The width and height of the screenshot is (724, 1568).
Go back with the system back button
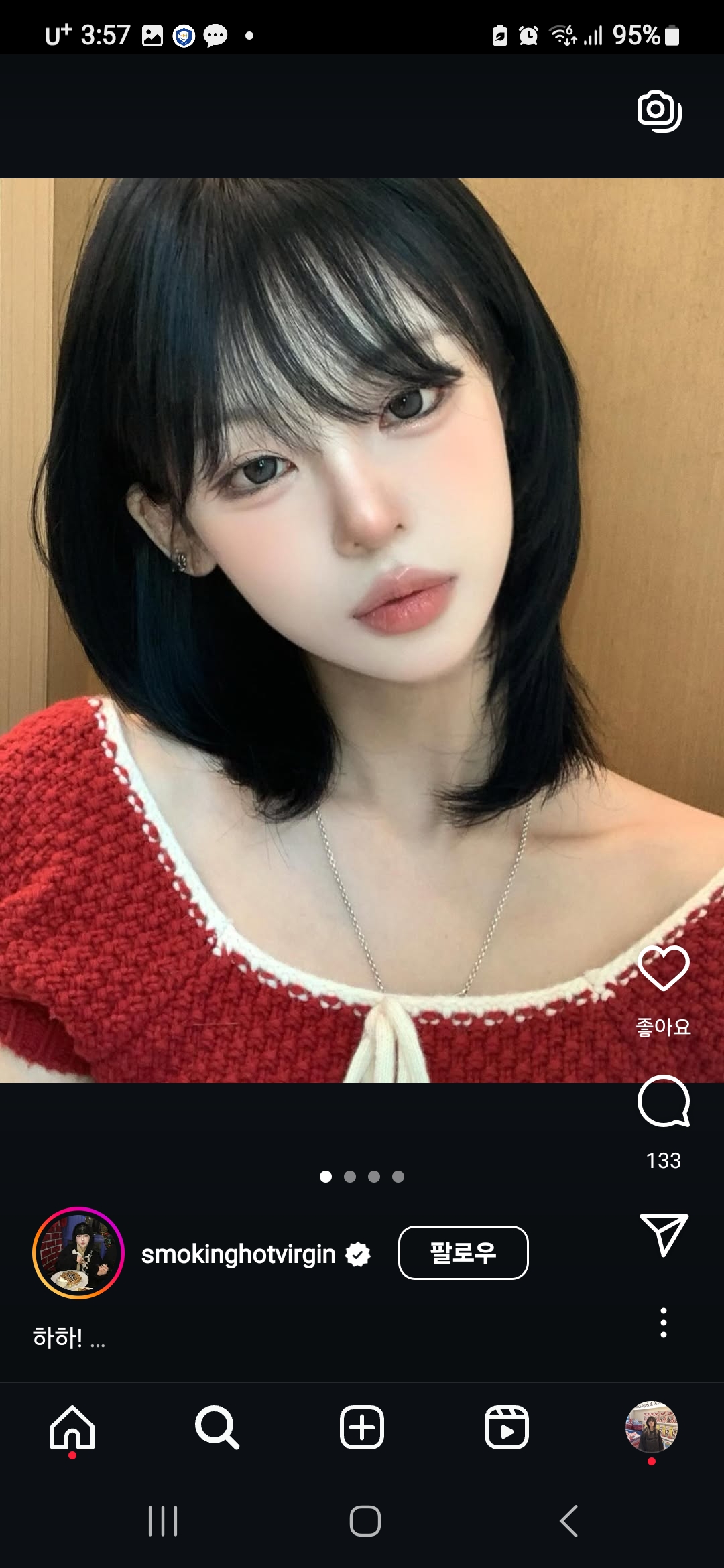click(x=568, y=1521)
